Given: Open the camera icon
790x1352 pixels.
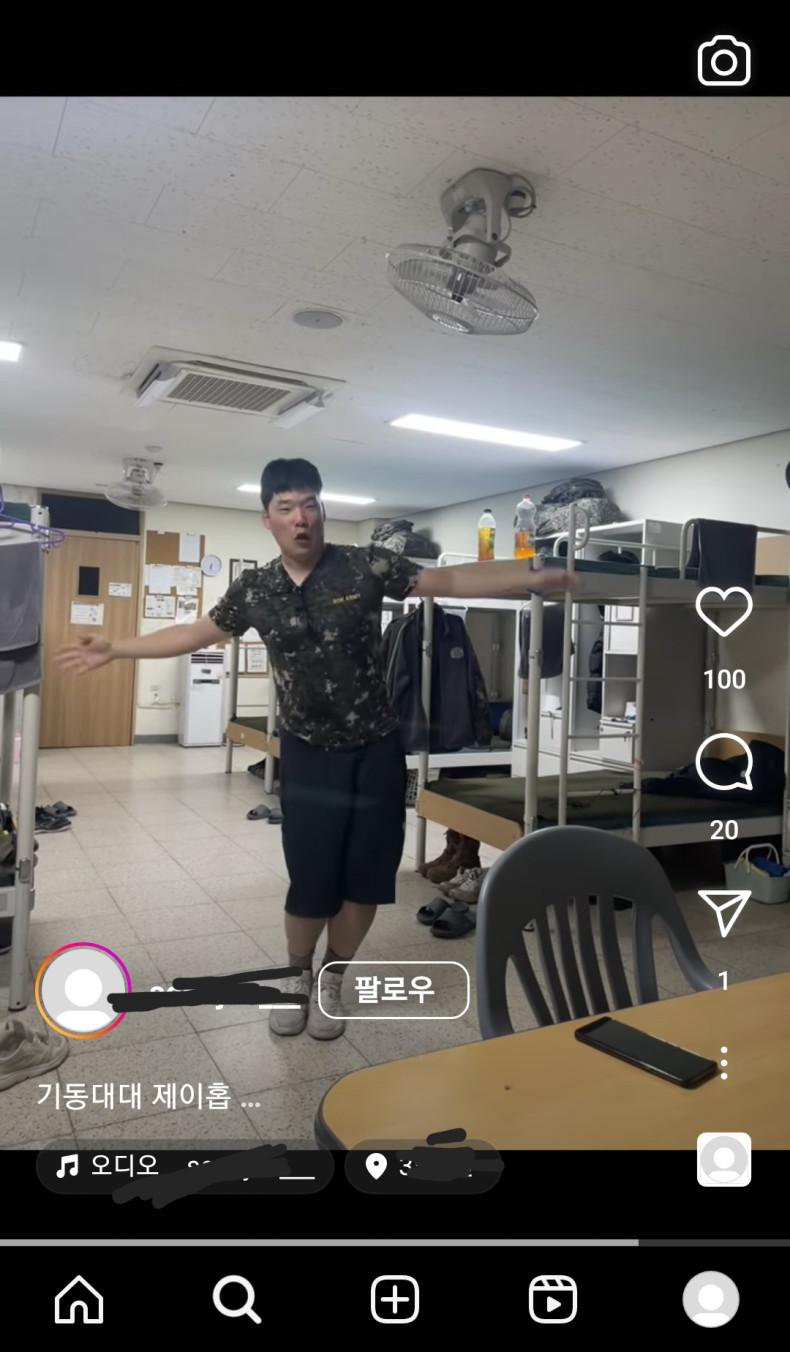Looking at the screenshot, I should 723,61.
